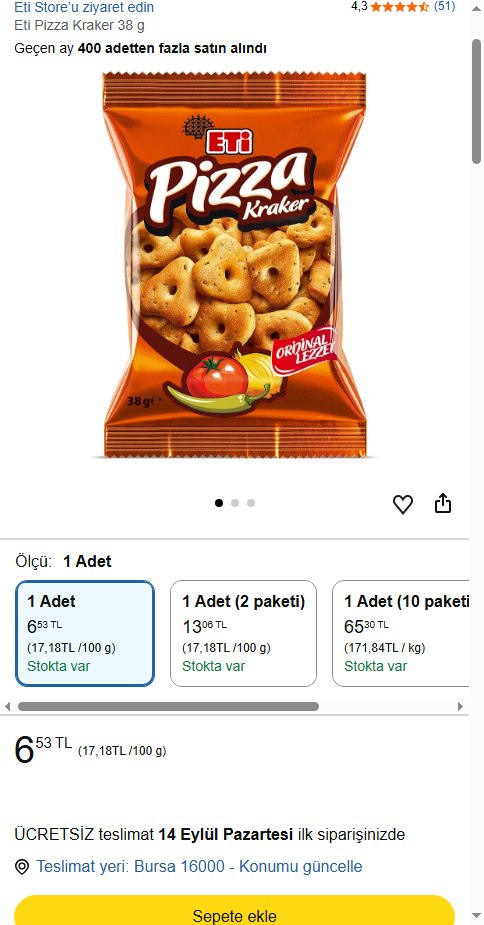The height and width of the screenshot is (925, 484).
Task: Open the Eti Pizza Kraker product image
Action: coord(234,264)
